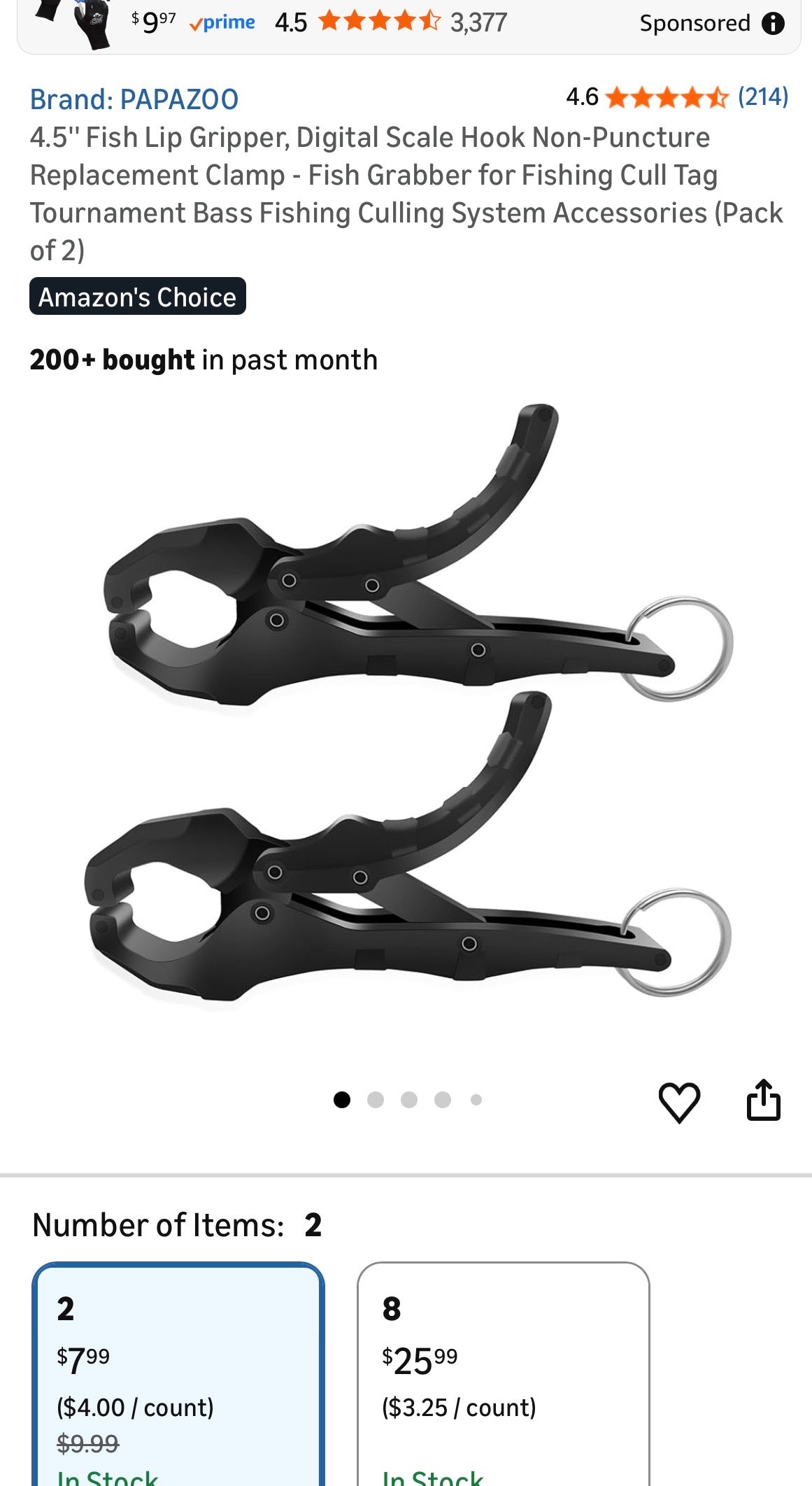Viewport: 812px width, 1486px height.
Task: Select the first image carousel dot
Action: coord(343,1100)
